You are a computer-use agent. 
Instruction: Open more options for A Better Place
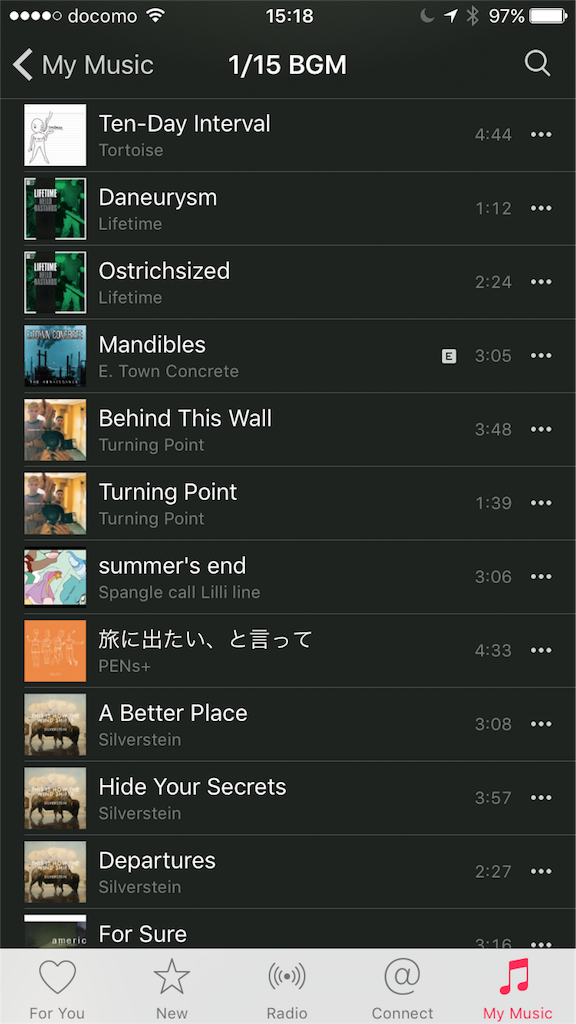(x=541, y=724)
